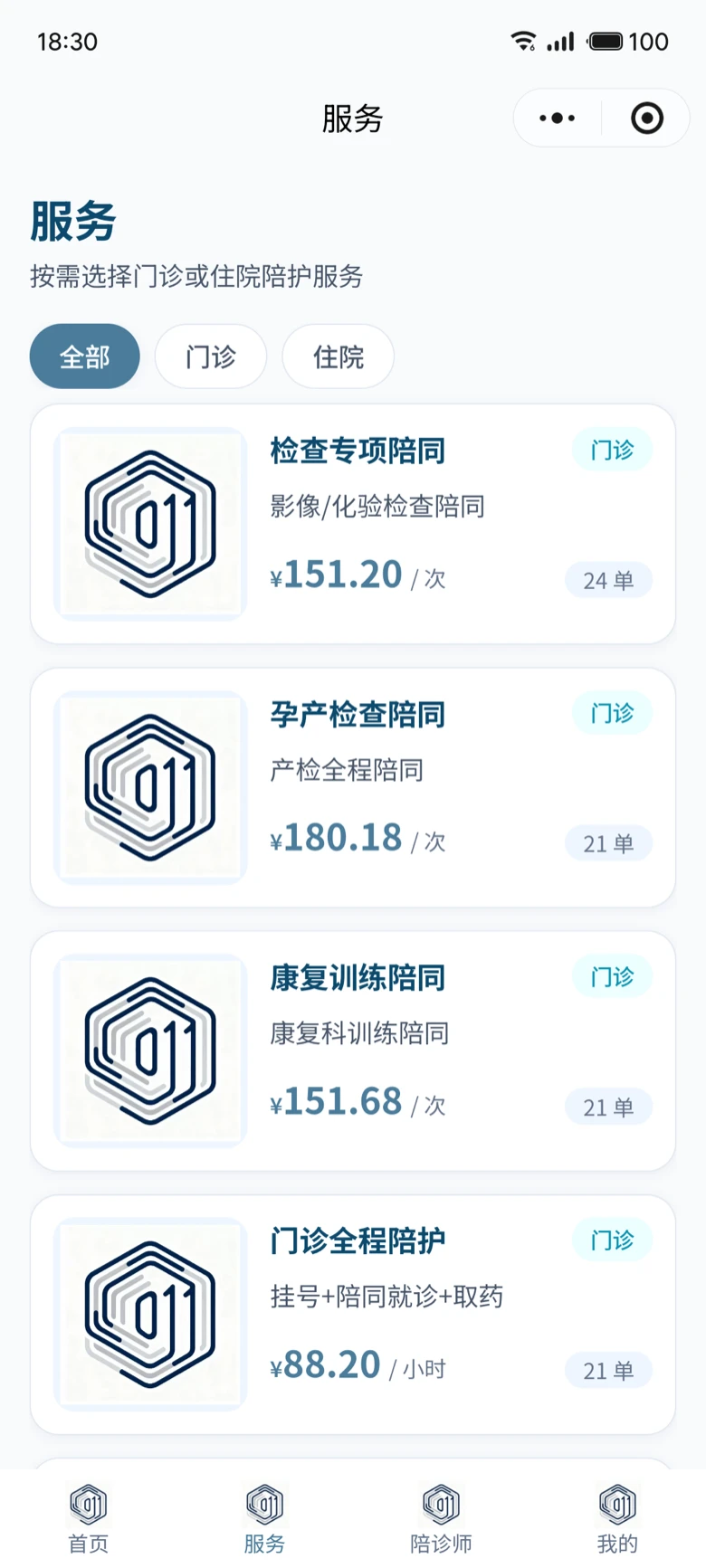Filter services by 住院

[339, 356]
